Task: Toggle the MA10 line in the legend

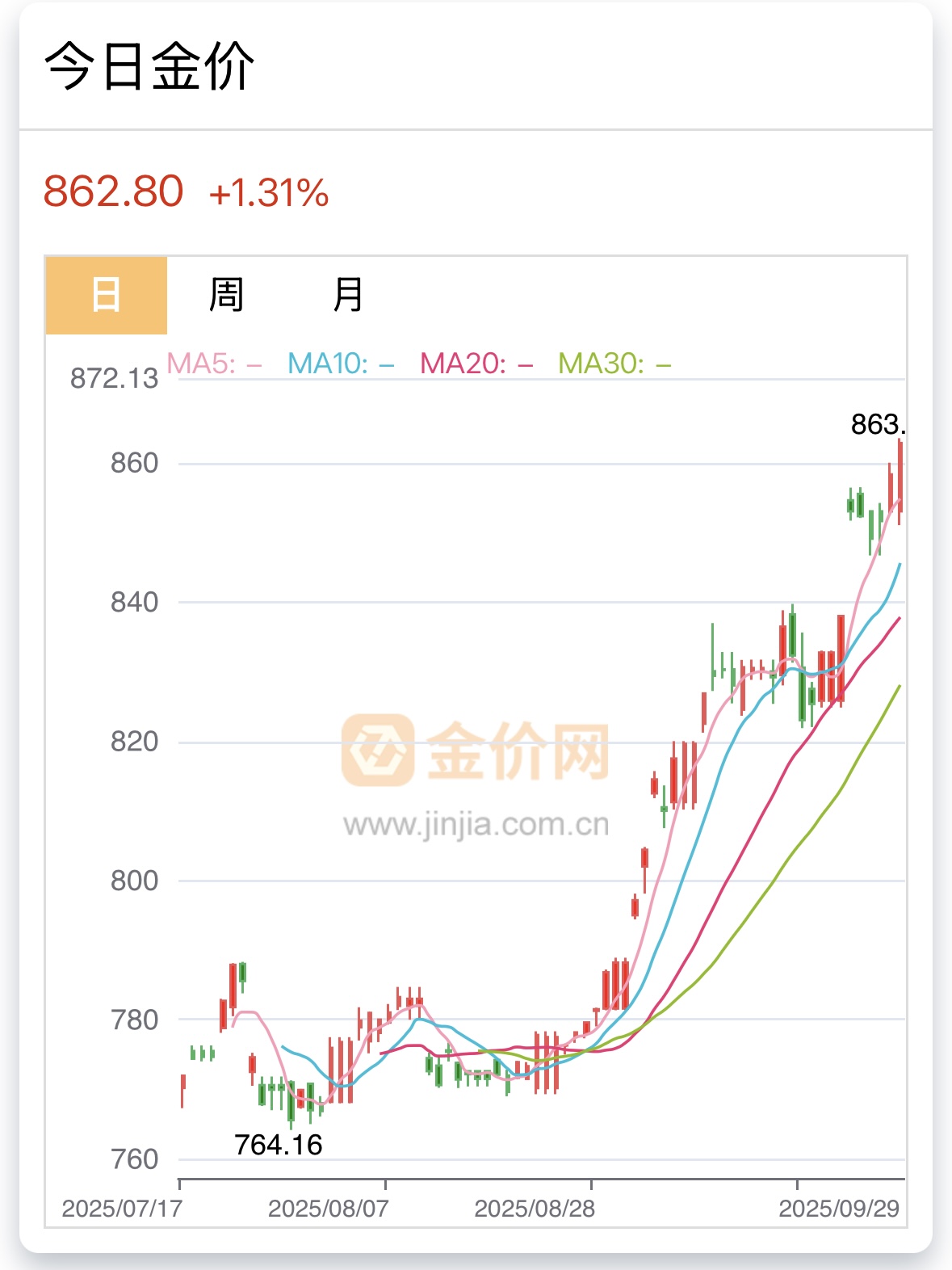Action: (340, 364)
